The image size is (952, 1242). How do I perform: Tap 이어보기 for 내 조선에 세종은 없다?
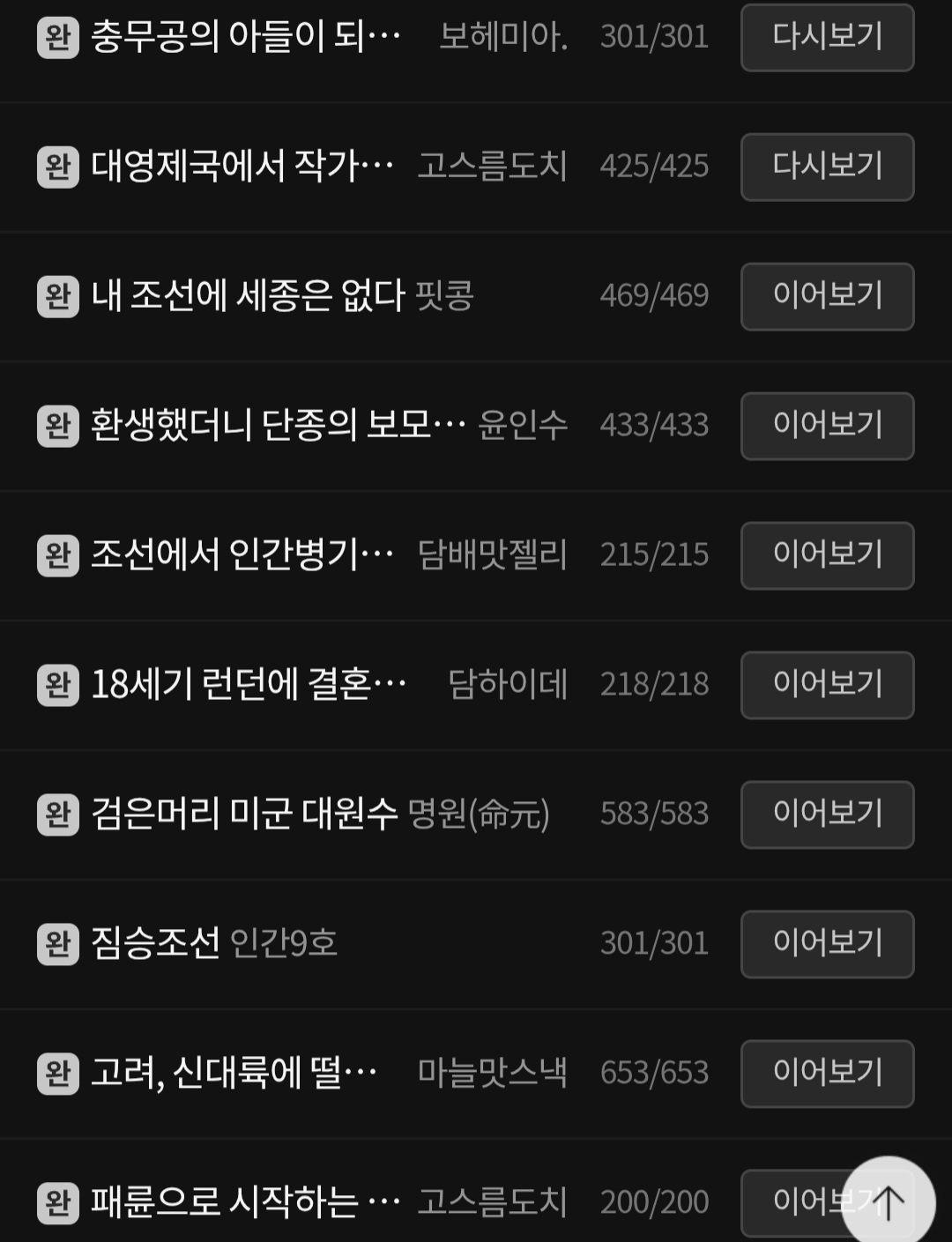point(827,296)
